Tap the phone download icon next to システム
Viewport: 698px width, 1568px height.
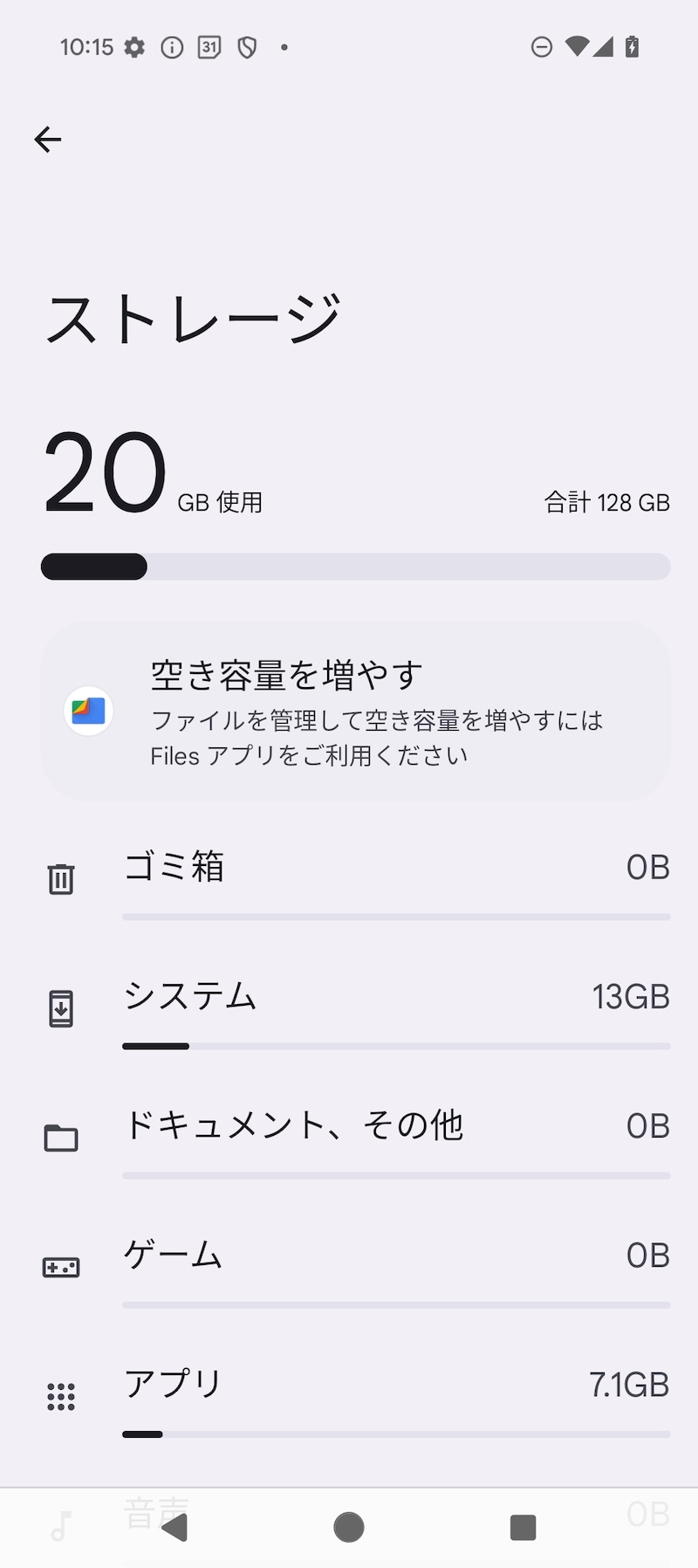pyautogui.click(x=59, y=1008)
